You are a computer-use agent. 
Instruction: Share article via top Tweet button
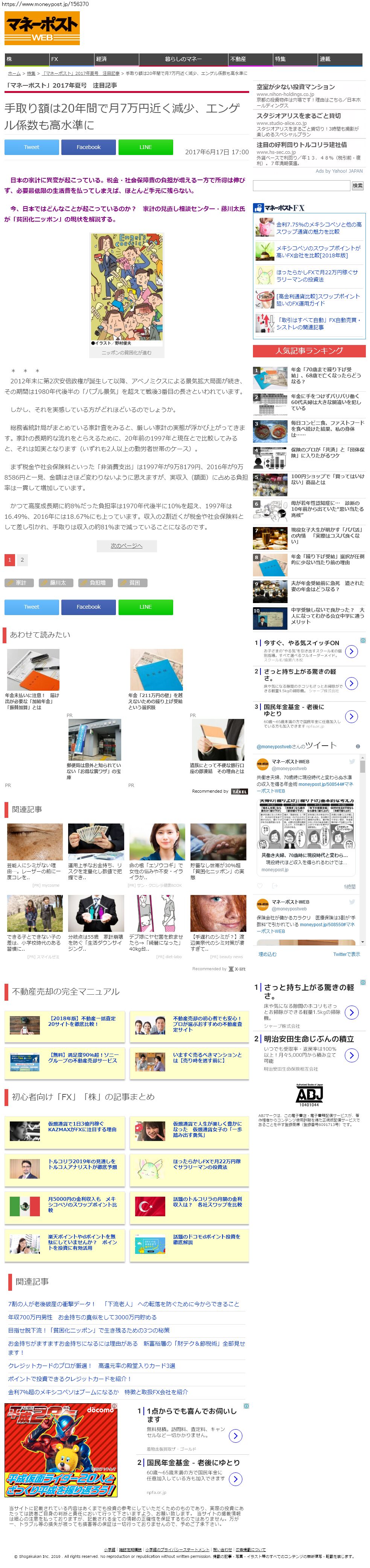point(32,147)
